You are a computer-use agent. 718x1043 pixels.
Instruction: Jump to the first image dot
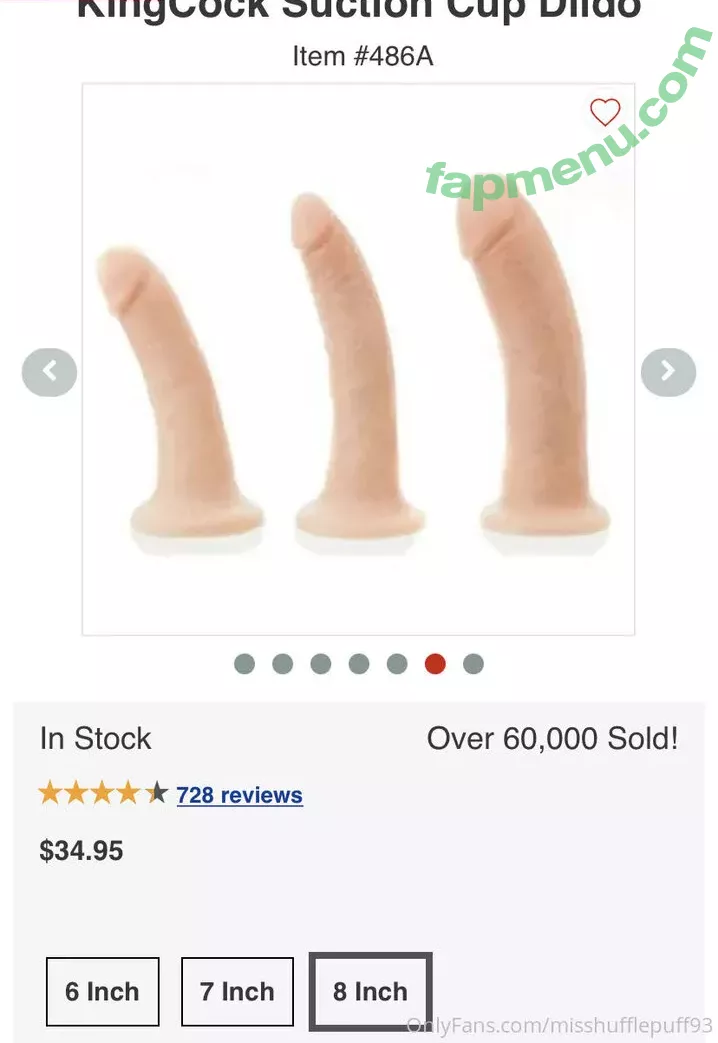pyautogui.click(x=244, y=664)
